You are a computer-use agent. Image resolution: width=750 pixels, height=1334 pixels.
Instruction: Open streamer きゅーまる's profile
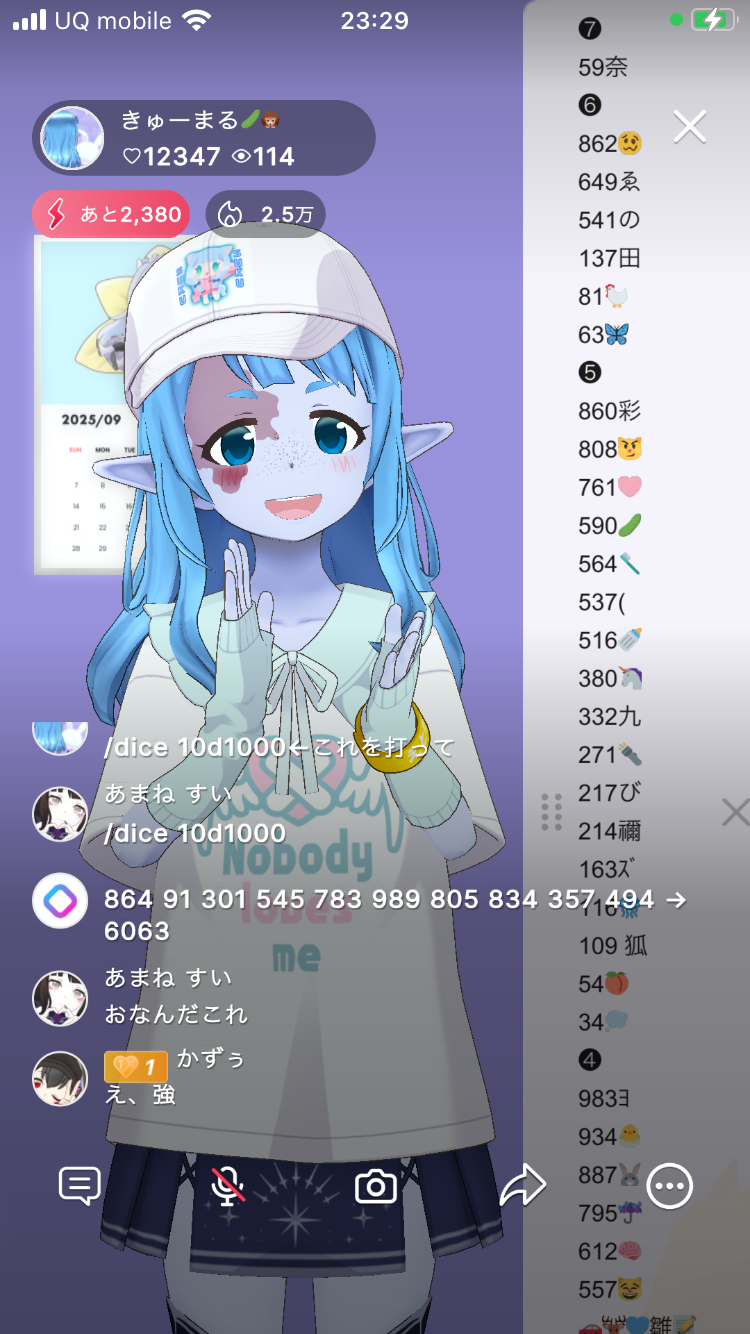point(73,138)
